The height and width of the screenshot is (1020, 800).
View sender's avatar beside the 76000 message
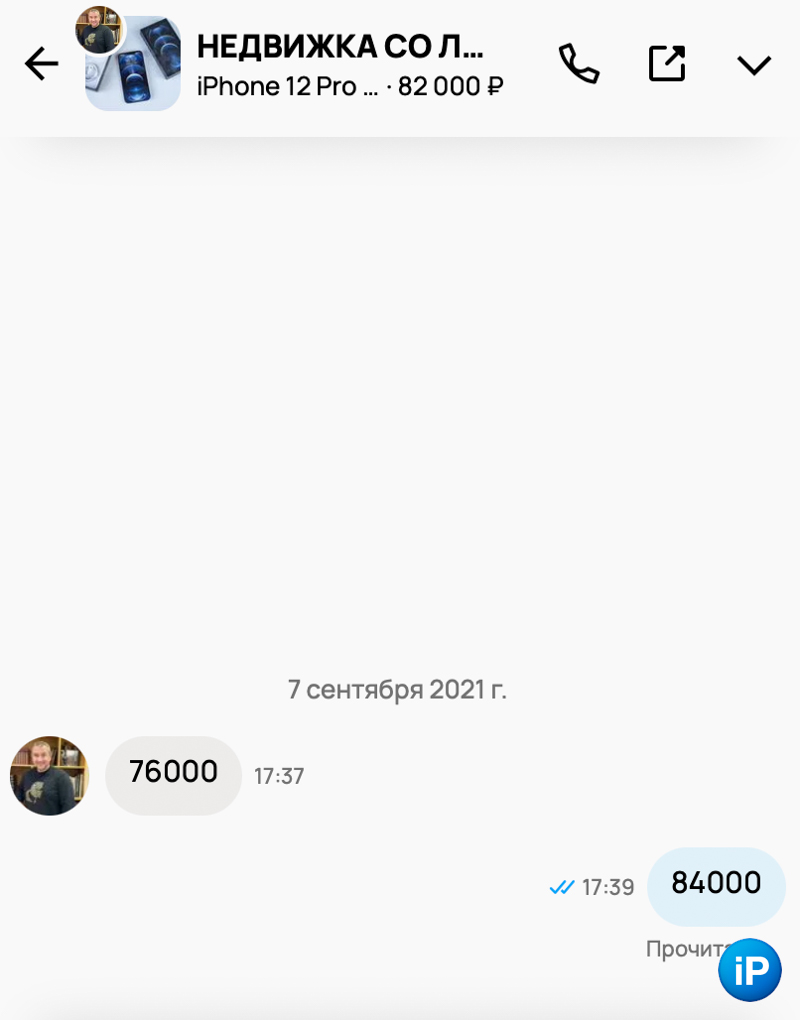(x=50, y=776)
